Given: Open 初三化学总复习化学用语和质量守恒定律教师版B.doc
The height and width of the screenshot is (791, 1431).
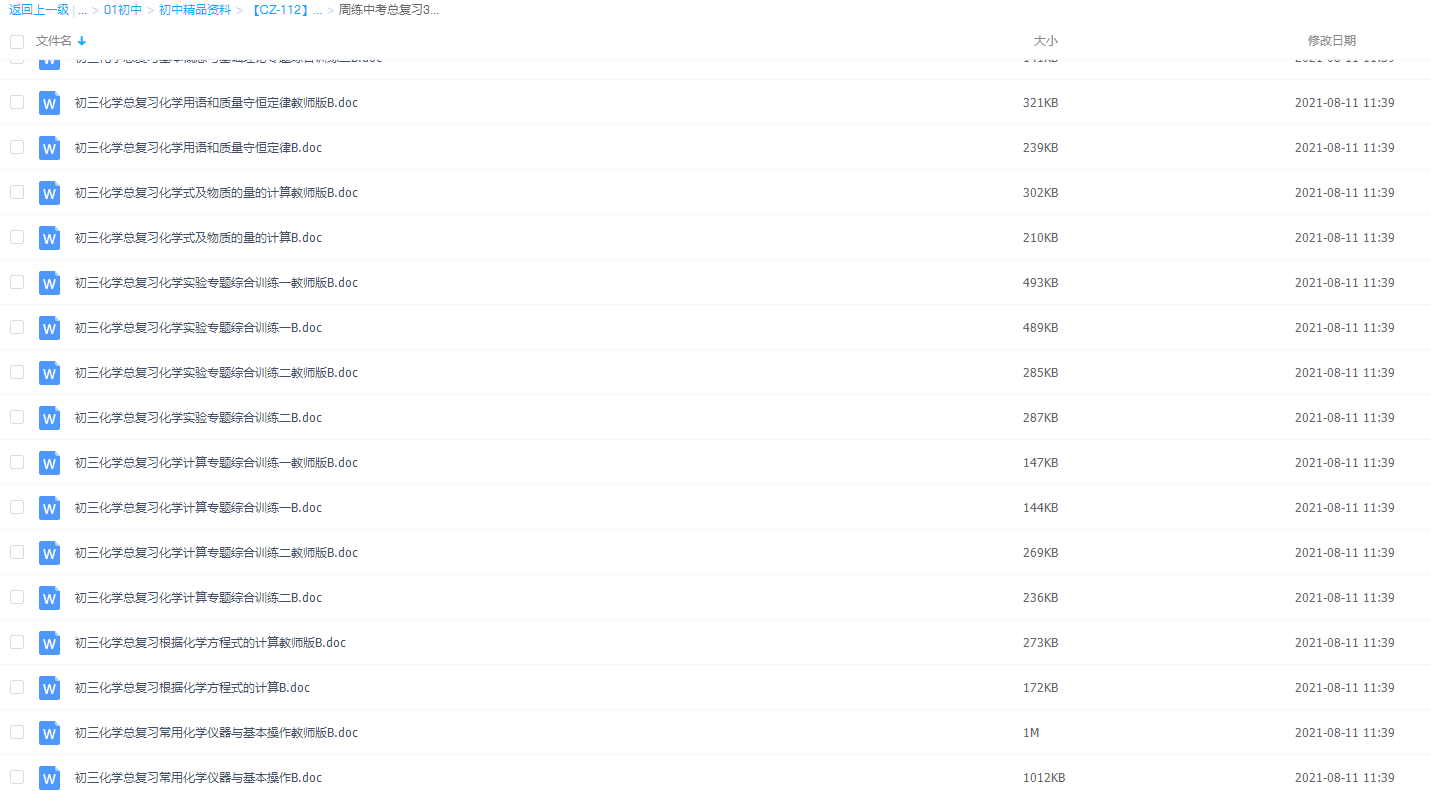Looking at the screenshot, I should point(216,103).
